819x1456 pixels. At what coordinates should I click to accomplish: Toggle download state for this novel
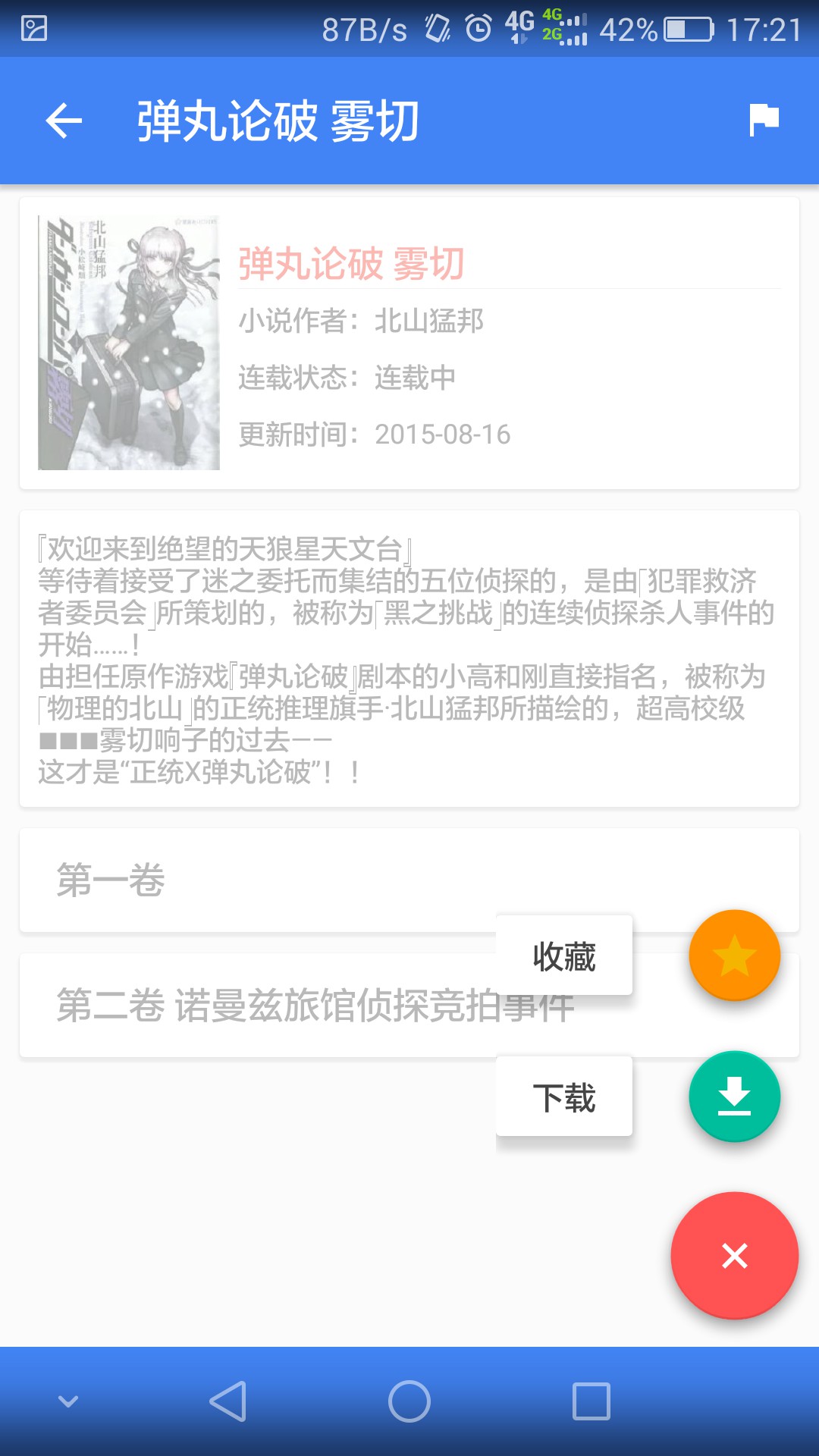tap(733, 1097)
